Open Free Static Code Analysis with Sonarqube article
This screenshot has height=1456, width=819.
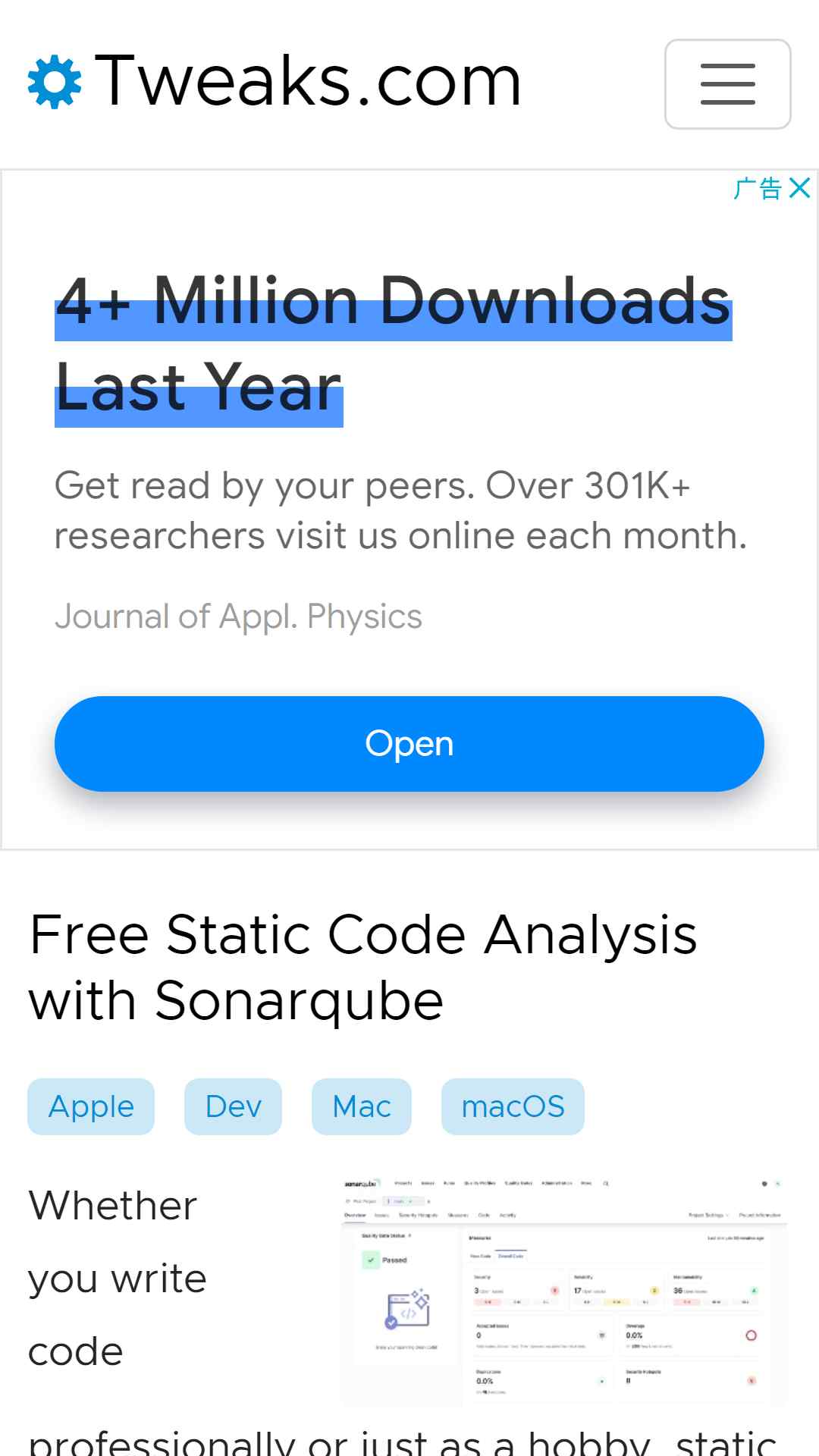pos(363,967)
